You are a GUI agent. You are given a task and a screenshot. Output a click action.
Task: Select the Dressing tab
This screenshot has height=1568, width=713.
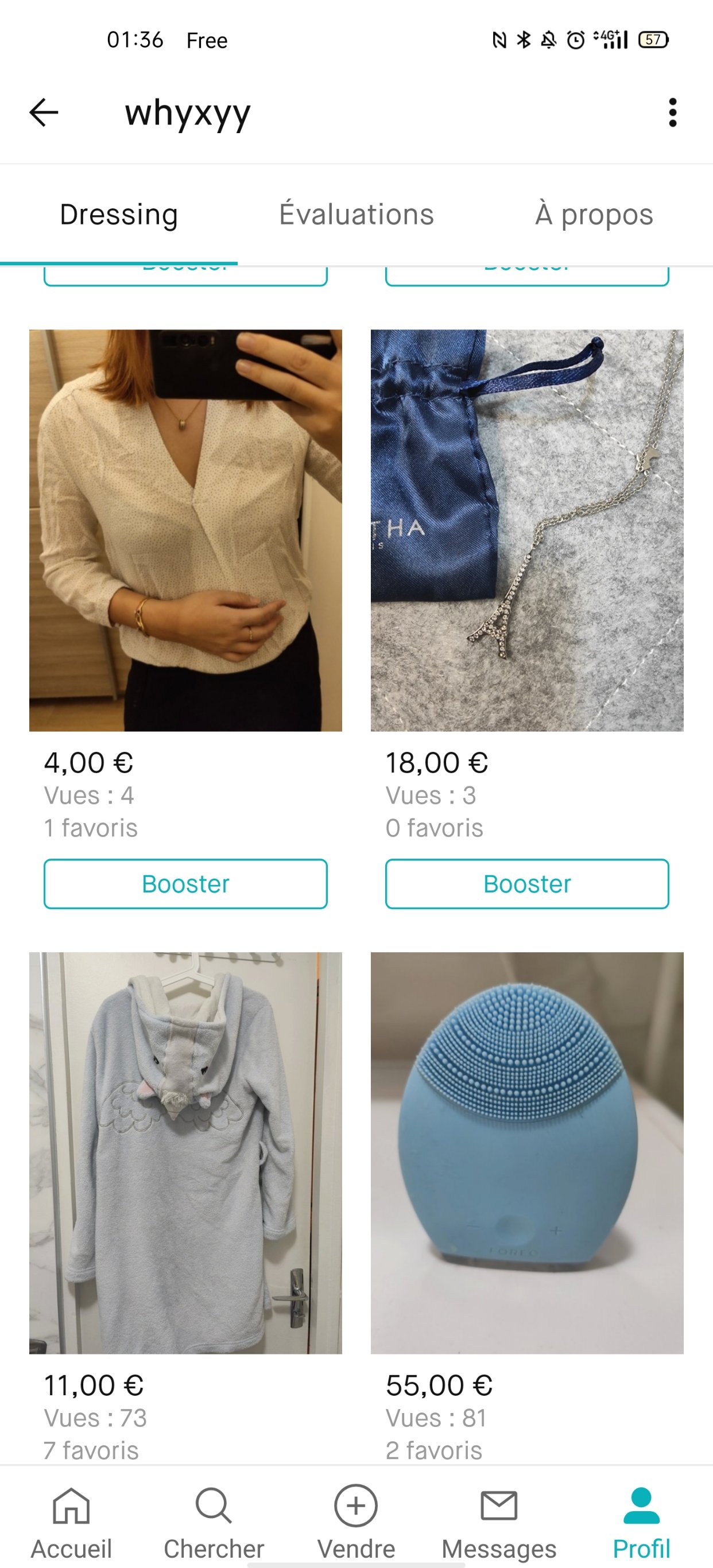[119, 214]
